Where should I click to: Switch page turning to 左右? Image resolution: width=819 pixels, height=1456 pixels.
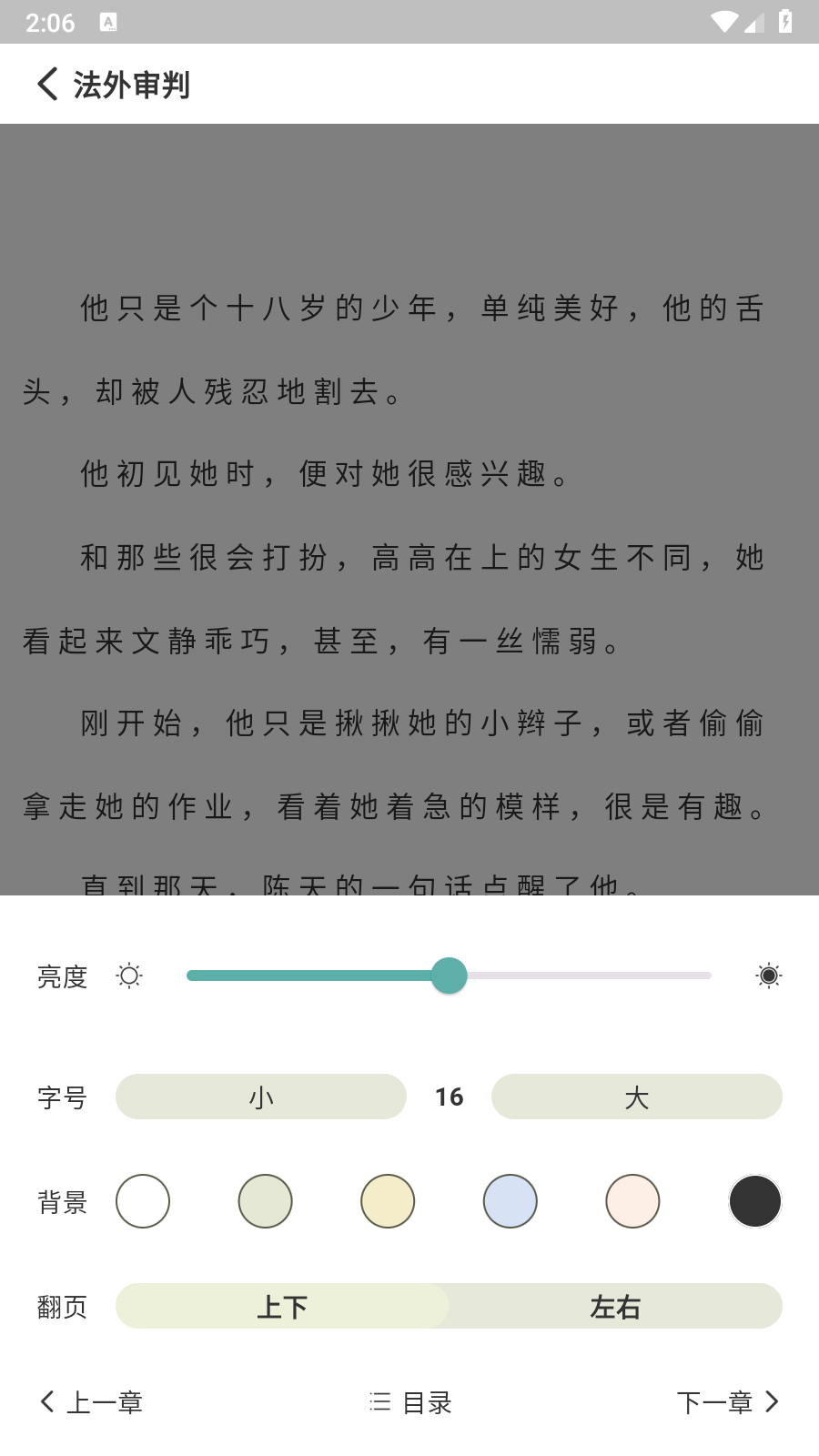pos(616,1307)
